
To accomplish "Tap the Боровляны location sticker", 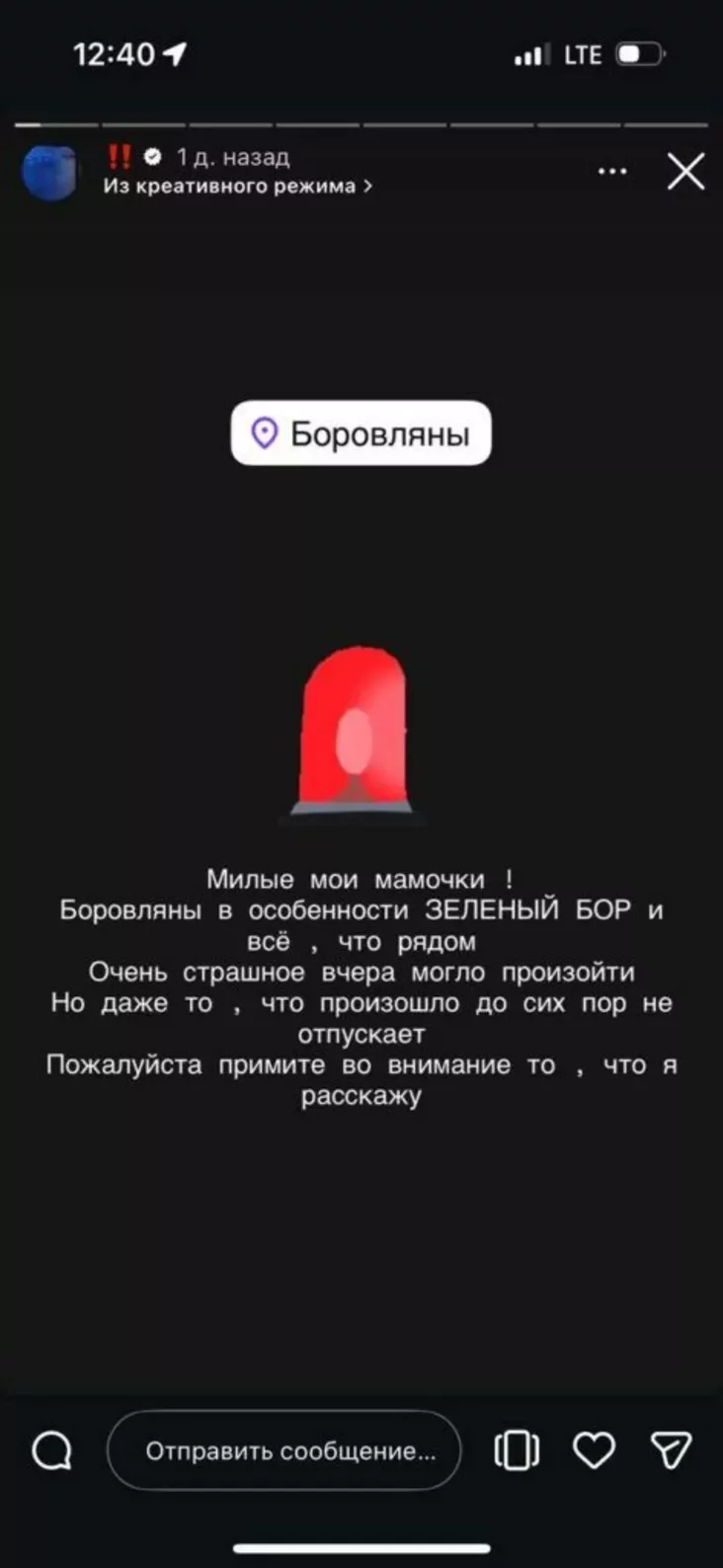I will point(361,433).
